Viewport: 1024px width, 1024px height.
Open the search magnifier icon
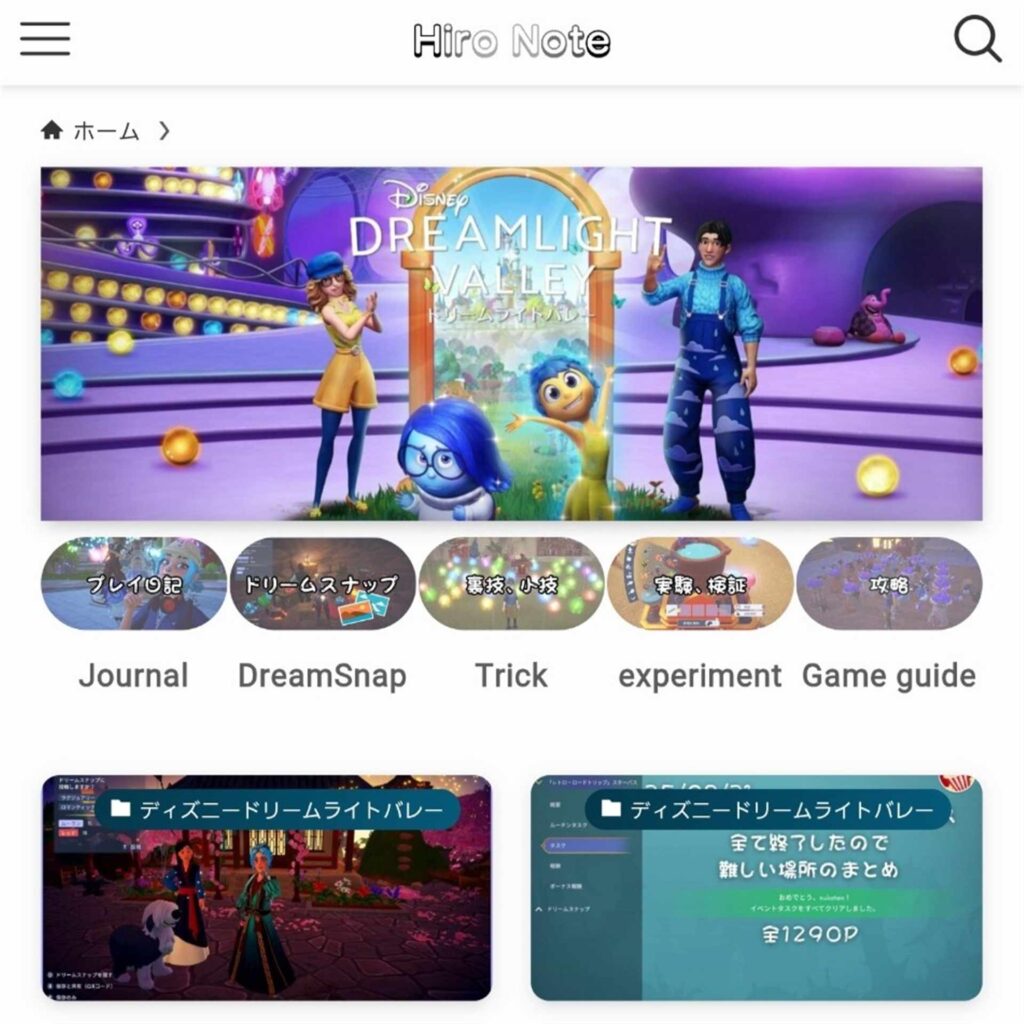click(977, 40)
